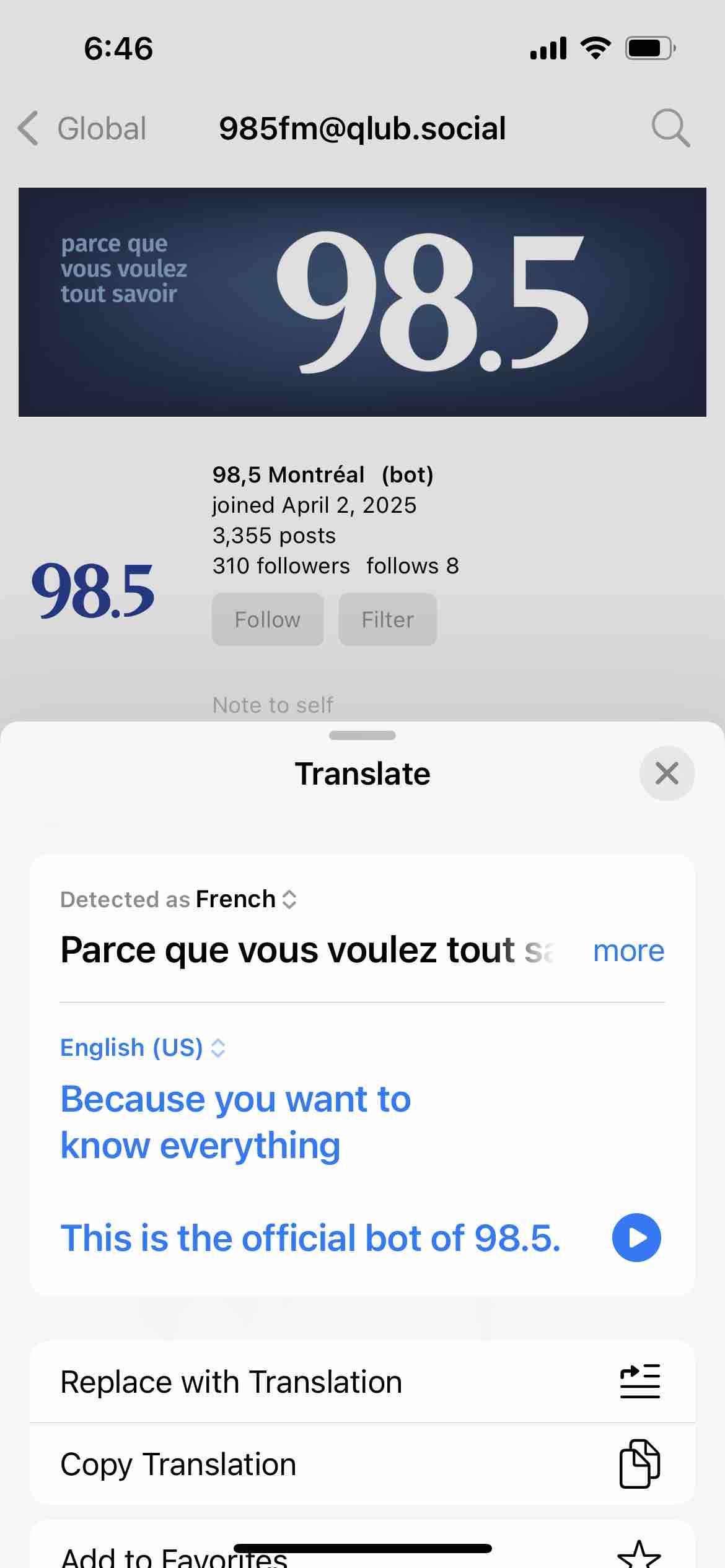Change the English (US) target language
The width and height of the screenshot is (725, 1568).
tap(143, 1047)
